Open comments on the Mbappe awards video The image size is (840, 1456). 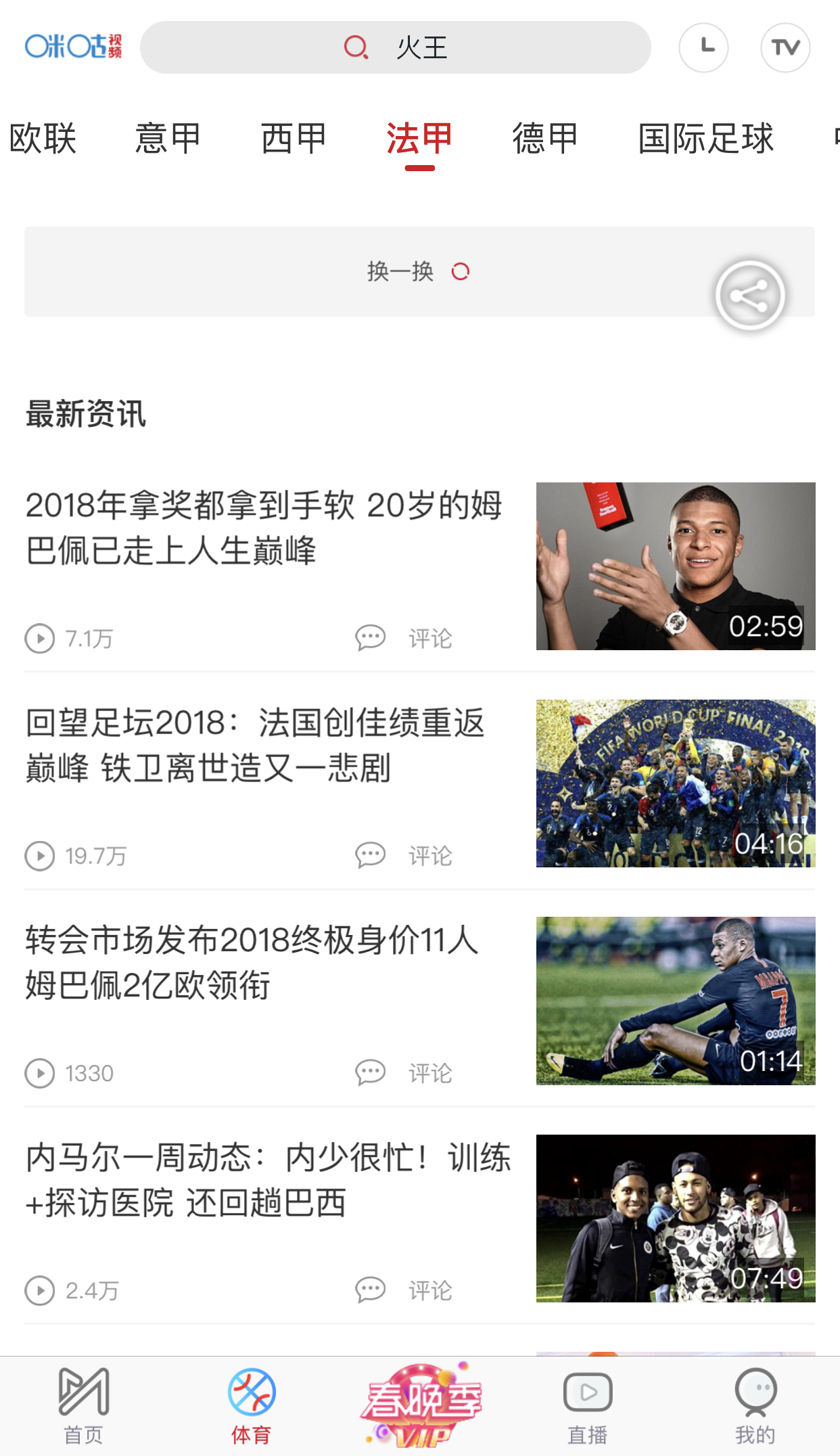(369, 637)
